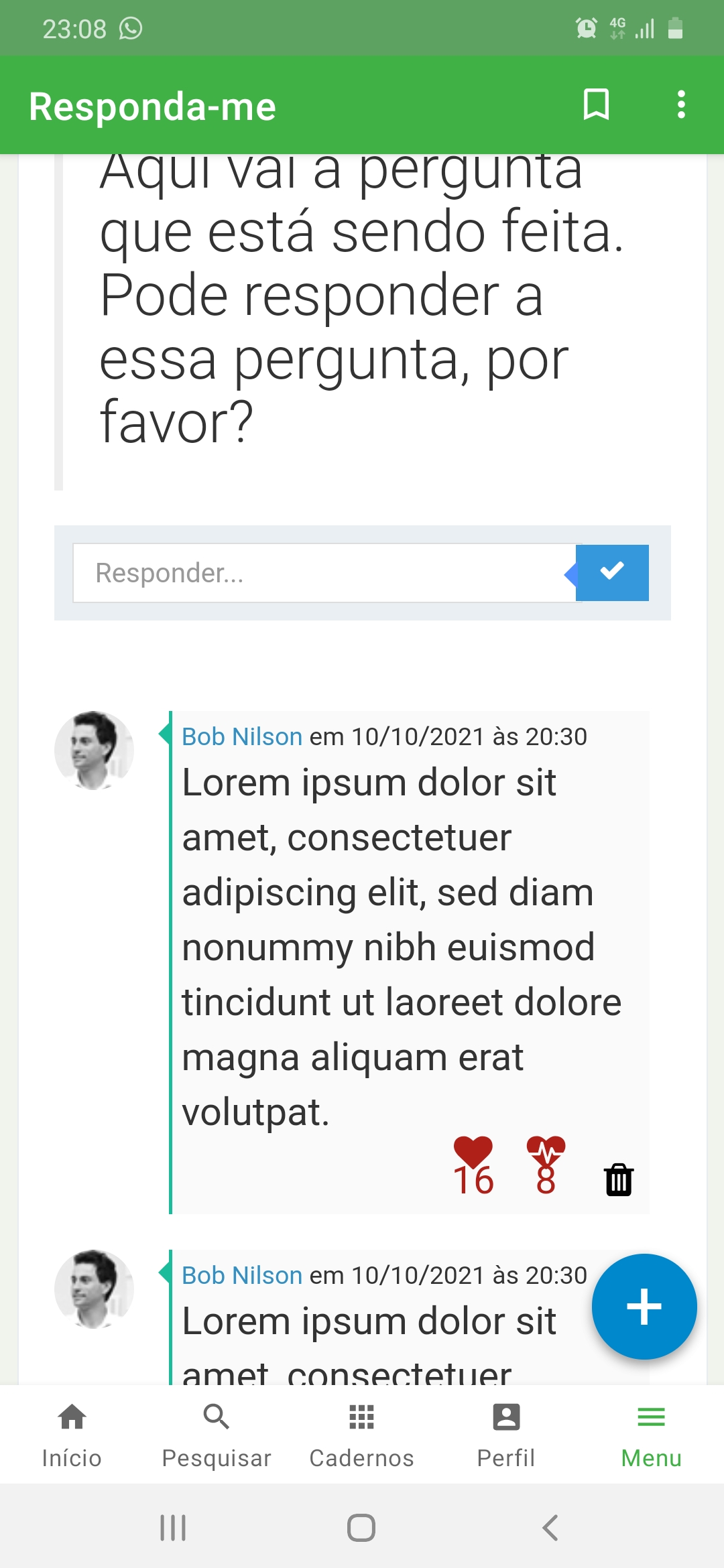The image size is (724, 1568).
Task: Open the Cadernos tab
Action: coord(362,1435)
